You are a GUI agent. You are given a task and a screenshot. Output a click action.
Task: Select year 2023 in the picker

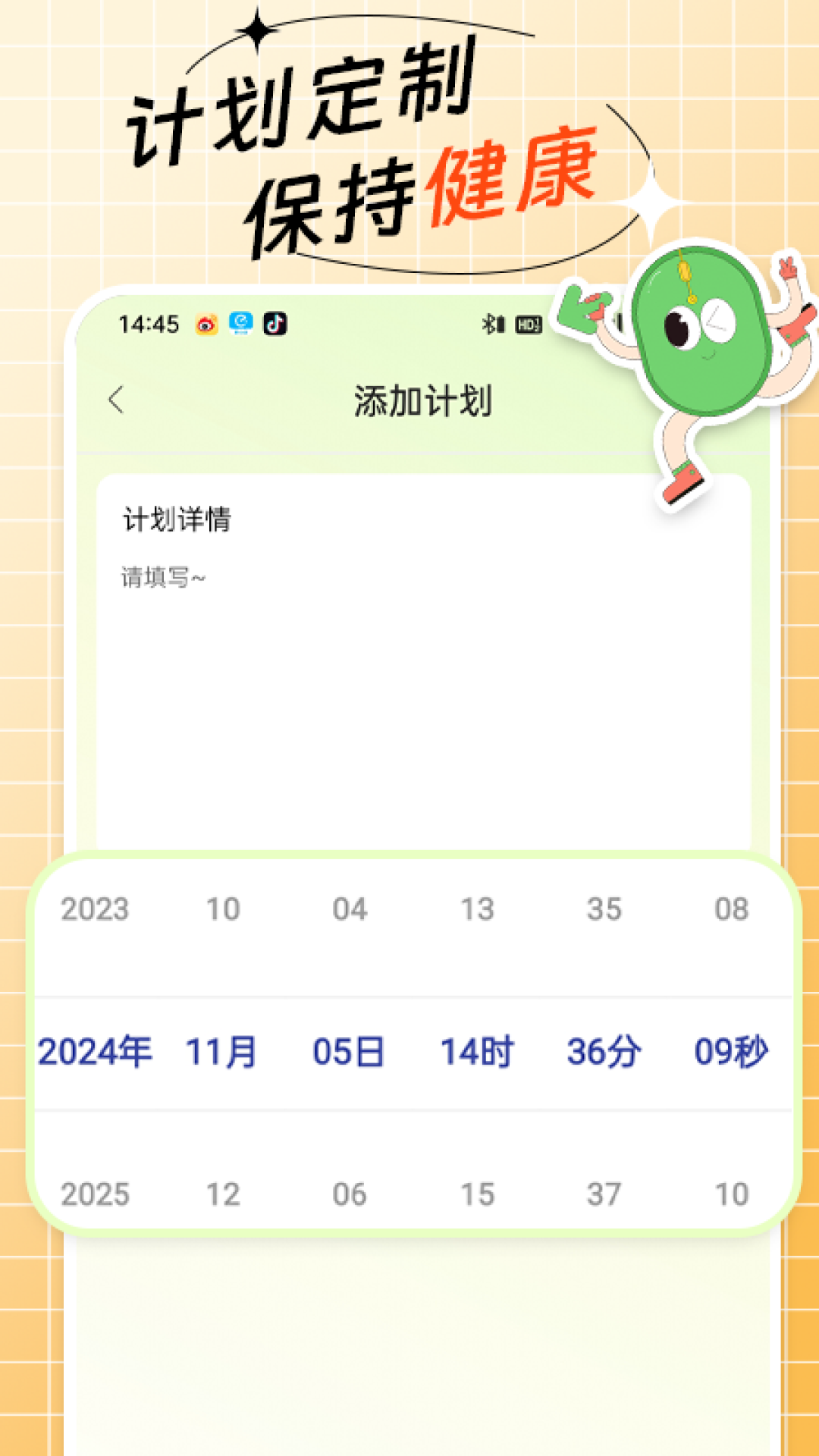[95, 907]
